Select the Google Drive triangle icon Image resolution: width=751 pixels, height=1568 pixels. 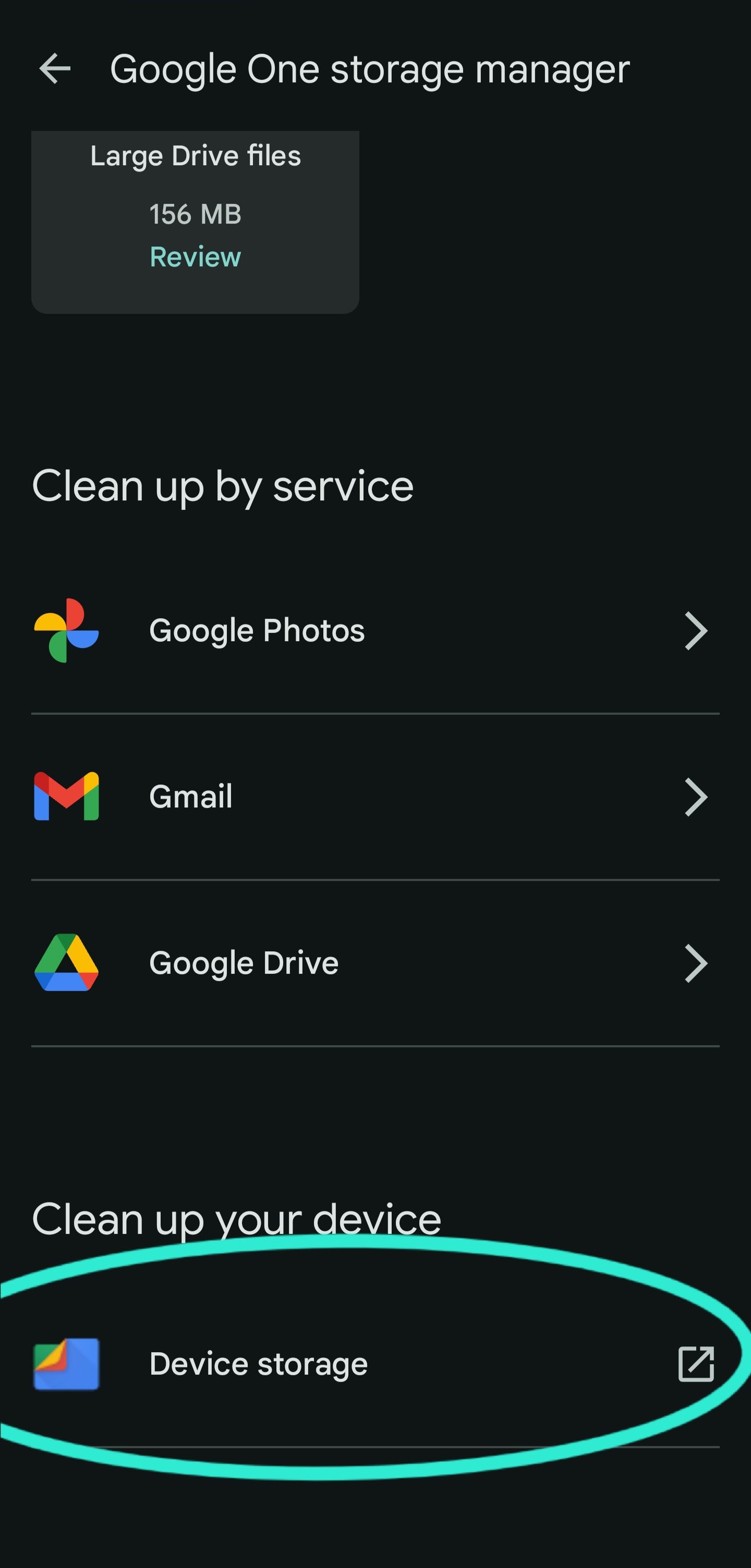click(x=66, y=962)
